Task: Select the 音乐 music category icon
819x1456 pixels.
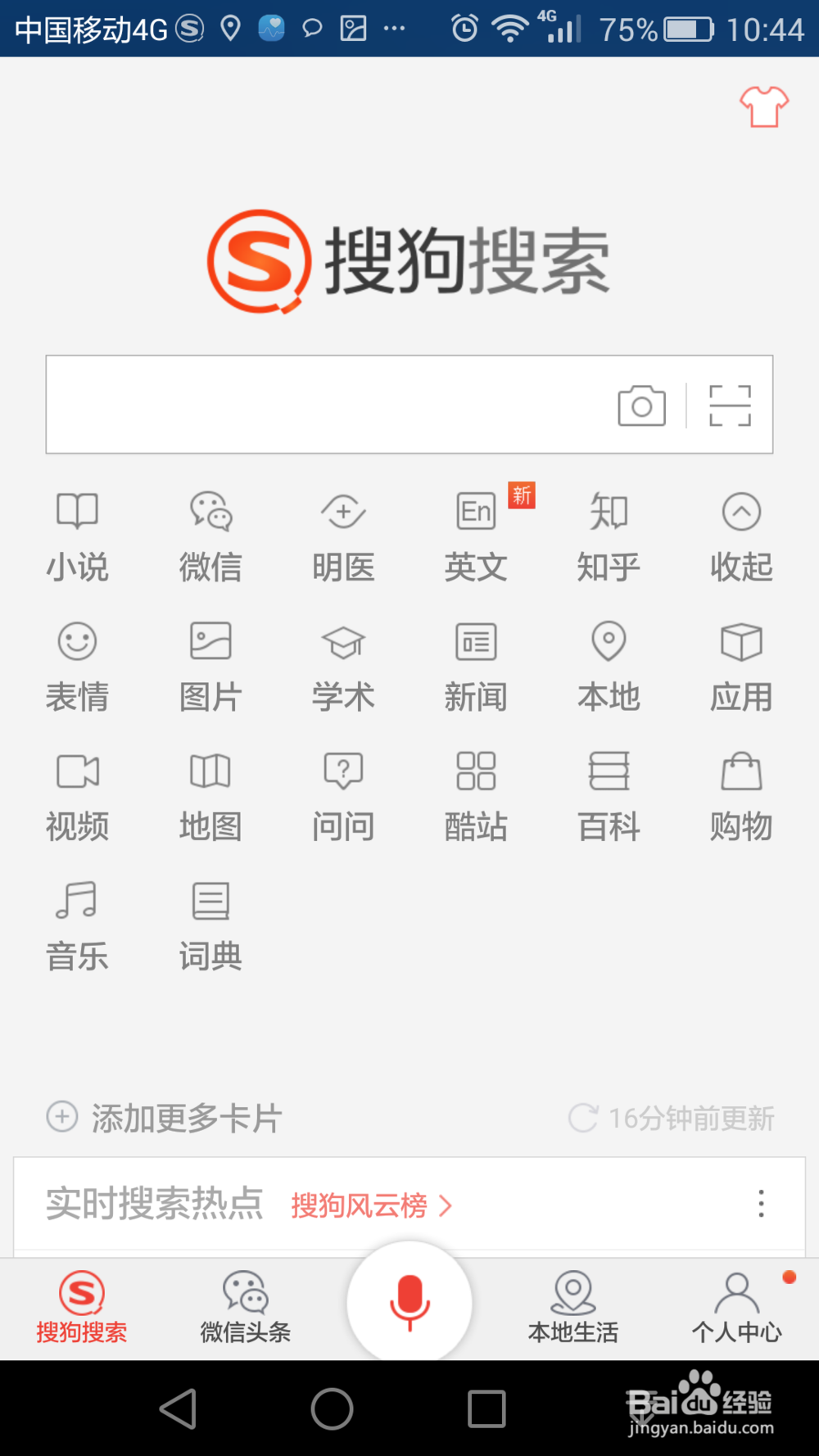Action: [76, 924]
